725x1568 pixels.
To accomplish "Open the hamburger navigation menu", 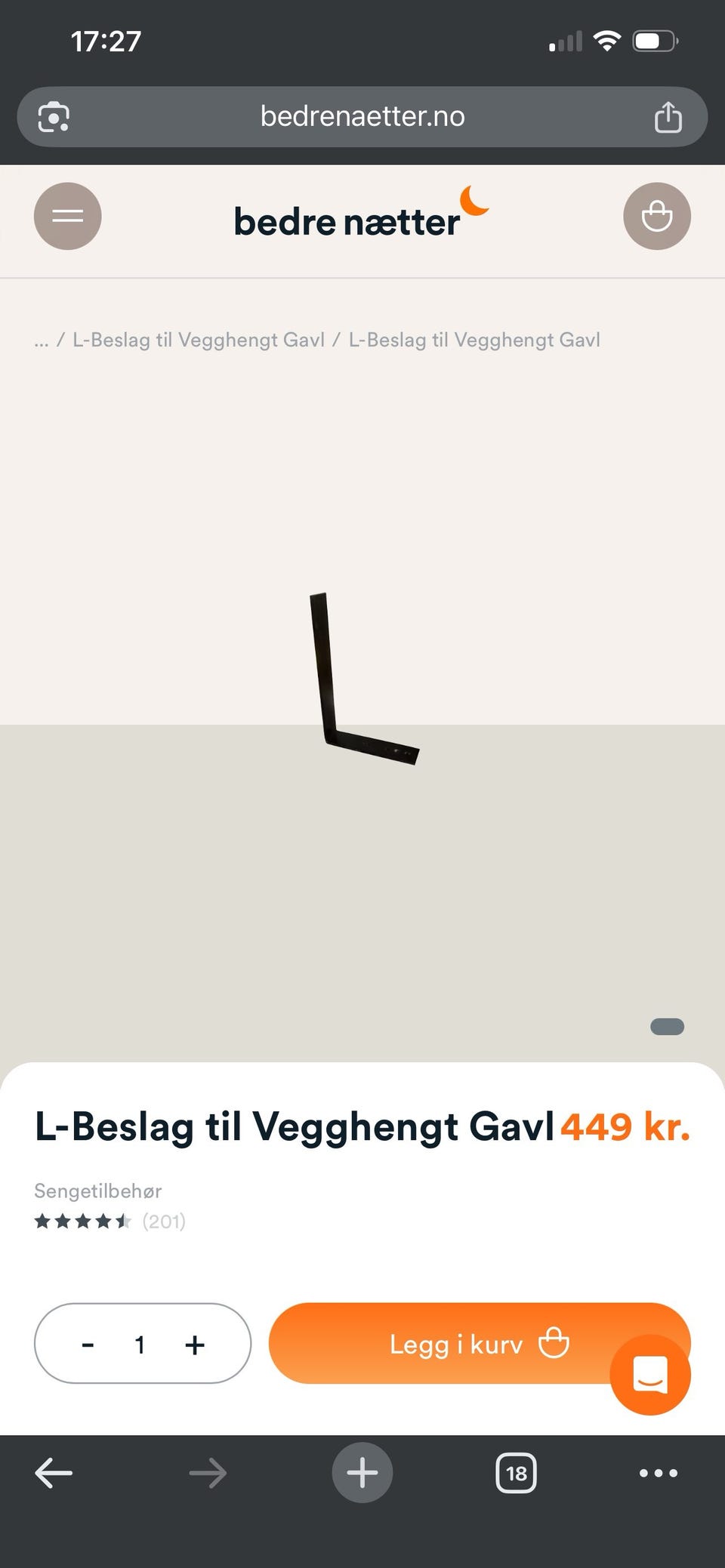I will click(x=67, y=216).
